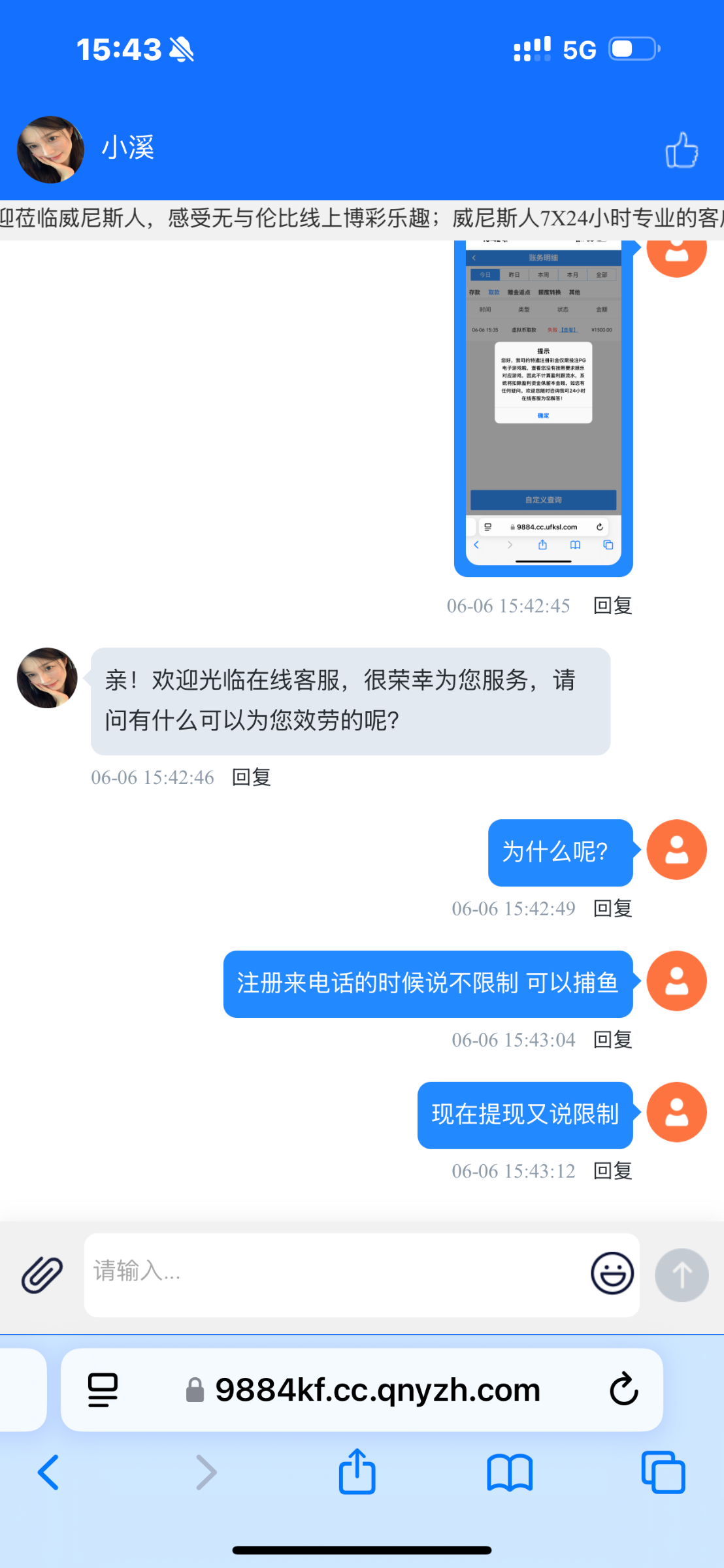Screen dimensions: 724x1568
Task: Reply to the 注册来电话的时候 message
Action: tap(612, 1039)
